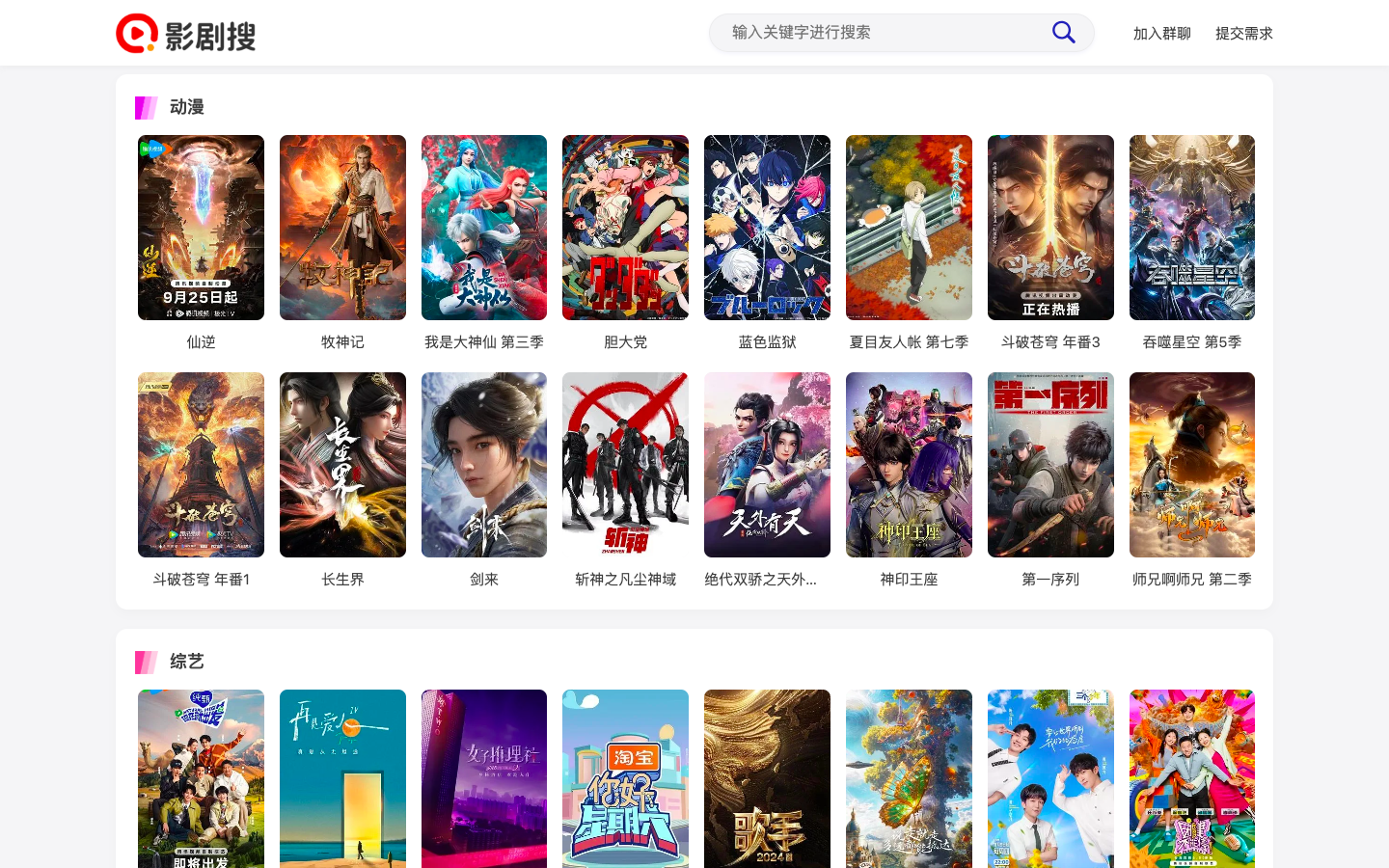Screen dimensions: 1389x868
Task: Open the 仙逆 anime card
Action: coord(201,228)
